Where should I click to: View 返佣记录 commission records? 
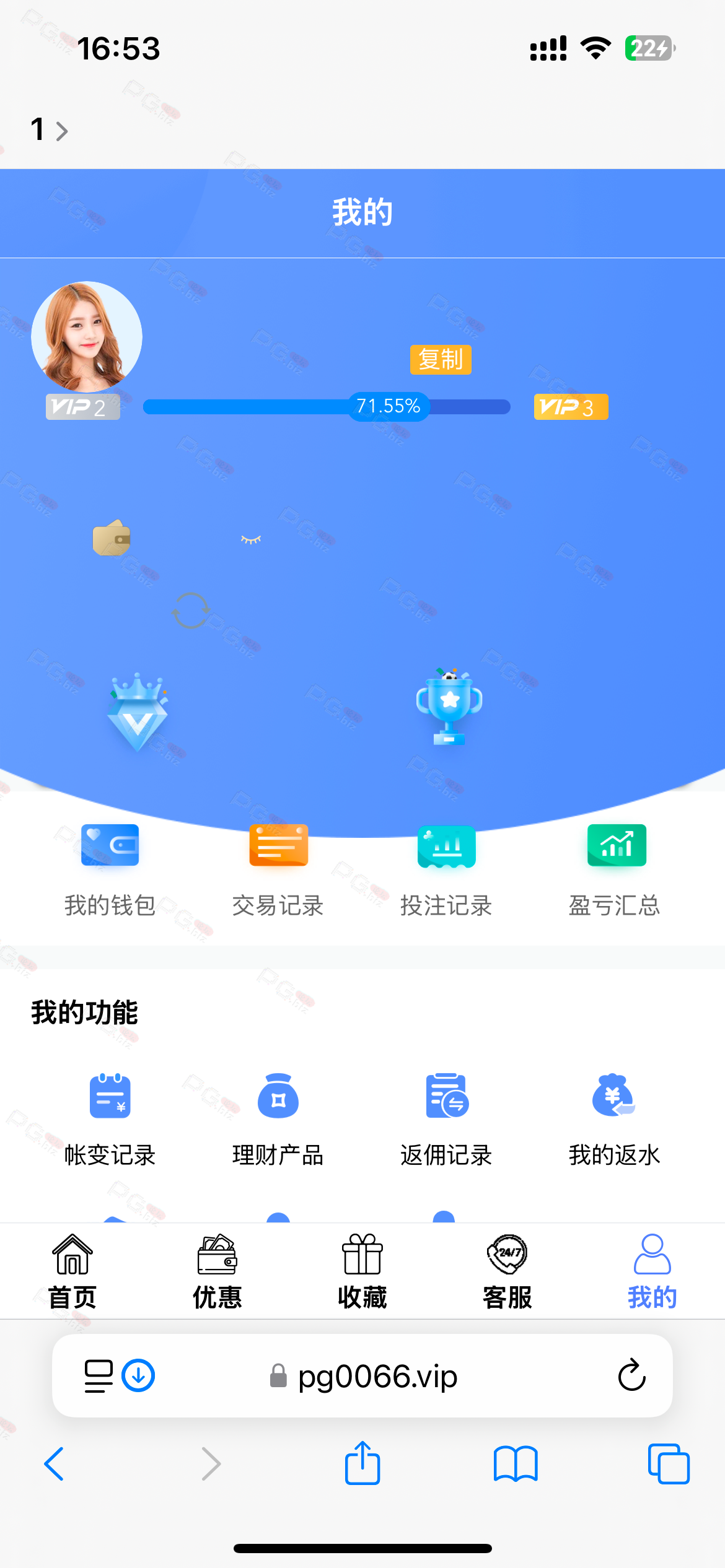tap(446, 1120)
